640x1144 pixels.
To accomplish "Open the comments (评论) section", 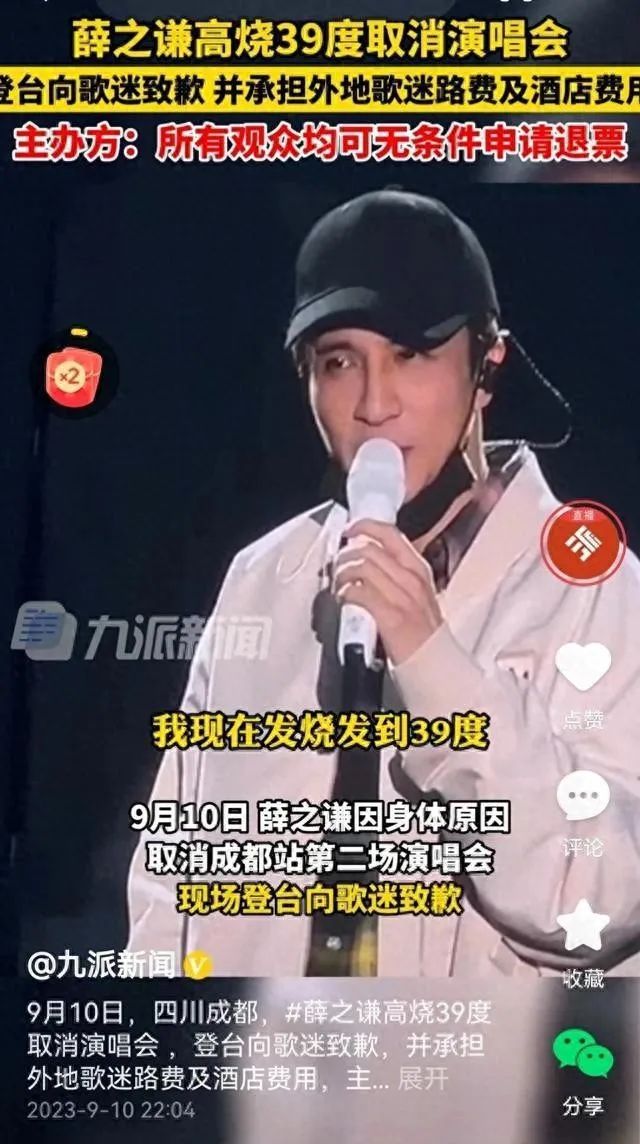I will [582, 795].
